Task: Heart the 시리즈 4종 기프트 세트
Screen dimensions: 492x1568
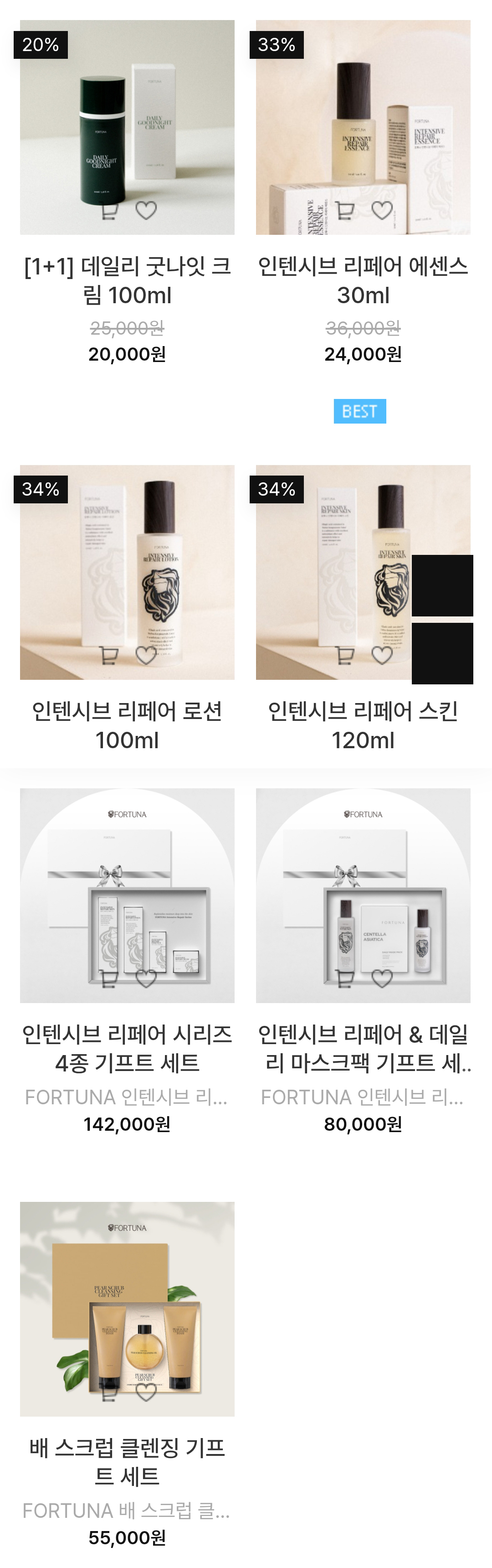Action: coord(146,979)
